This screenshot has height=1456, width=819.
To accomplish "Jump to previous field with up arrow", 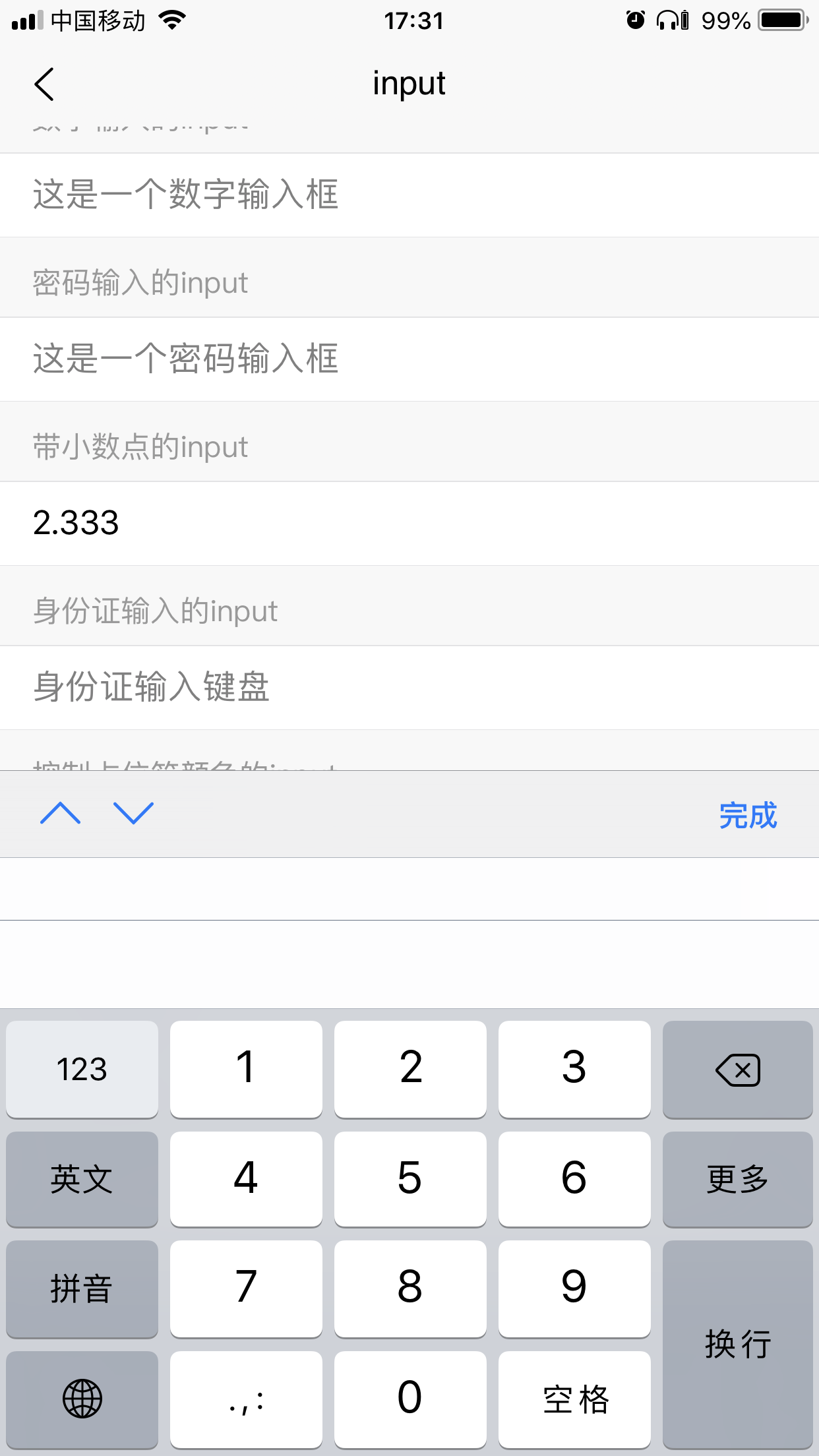I will 60,814.
